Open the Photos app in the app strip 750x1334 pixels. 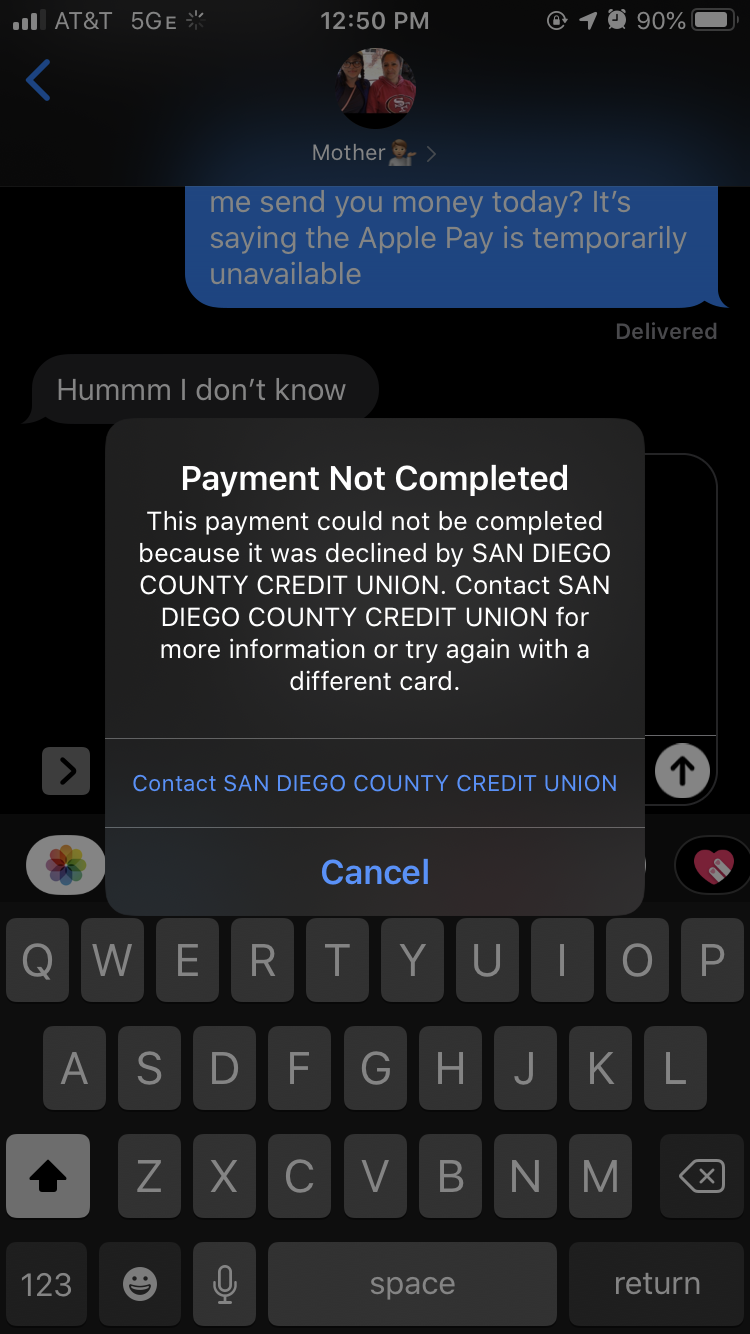click(x=66, y=865)
